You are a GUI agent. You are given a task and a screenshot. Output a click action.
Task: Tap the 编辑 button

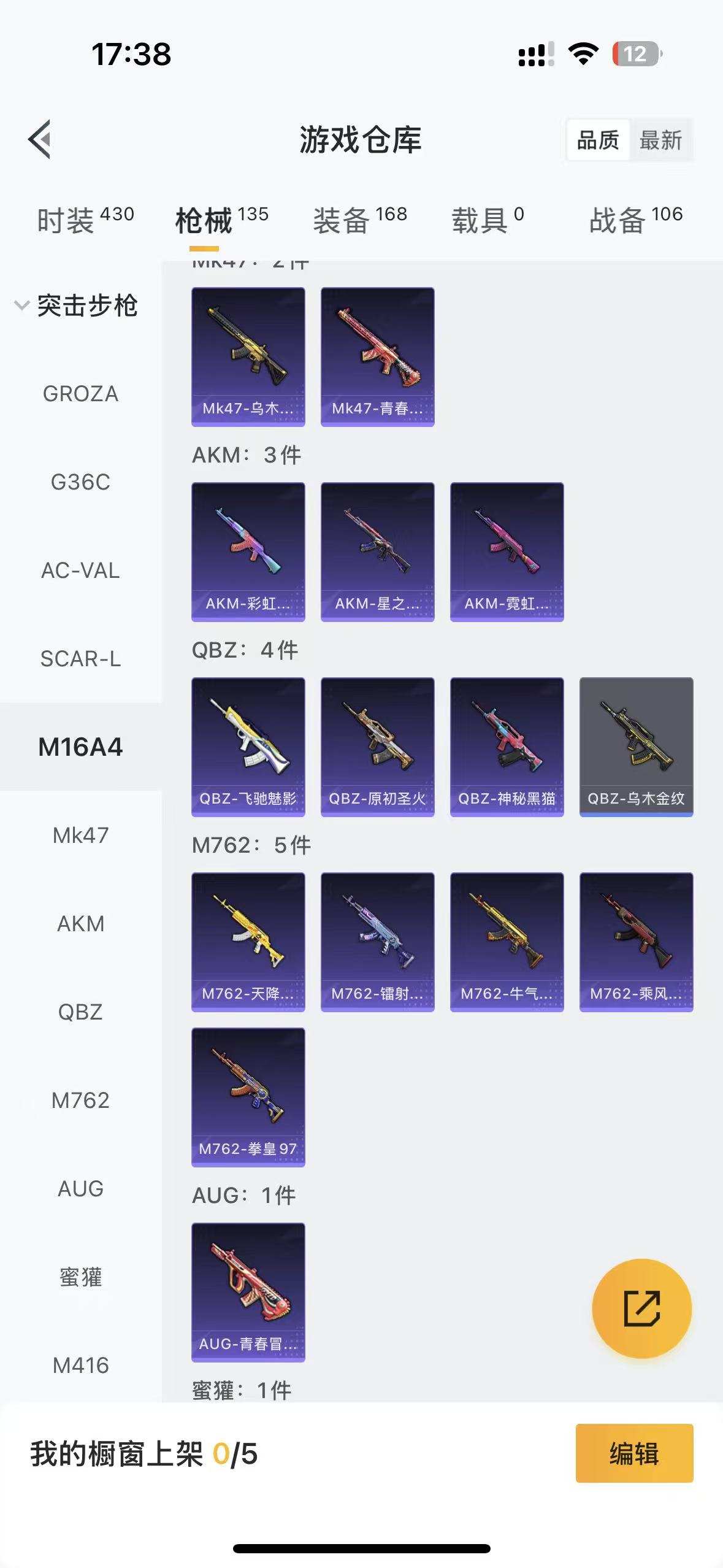[634, 1453]
